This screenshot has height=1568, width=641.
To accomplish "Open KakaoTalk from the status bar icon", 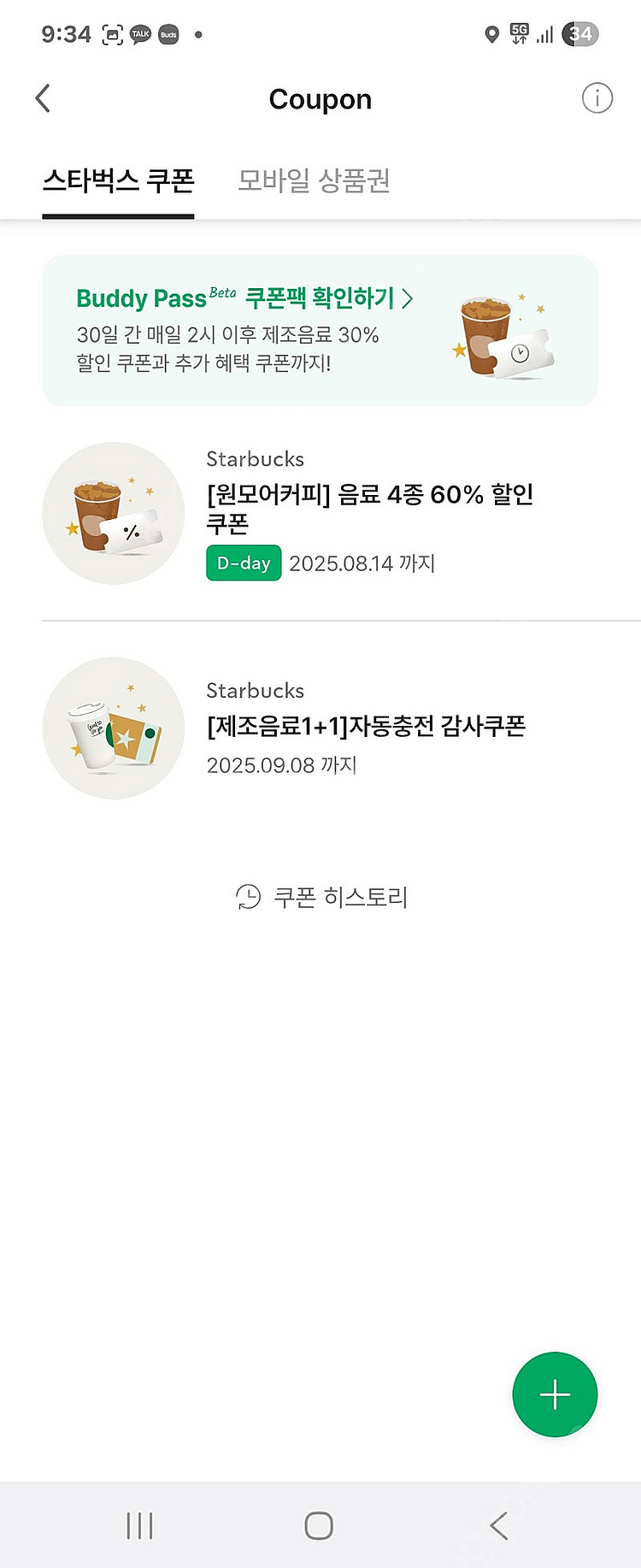I will (139, 34).
